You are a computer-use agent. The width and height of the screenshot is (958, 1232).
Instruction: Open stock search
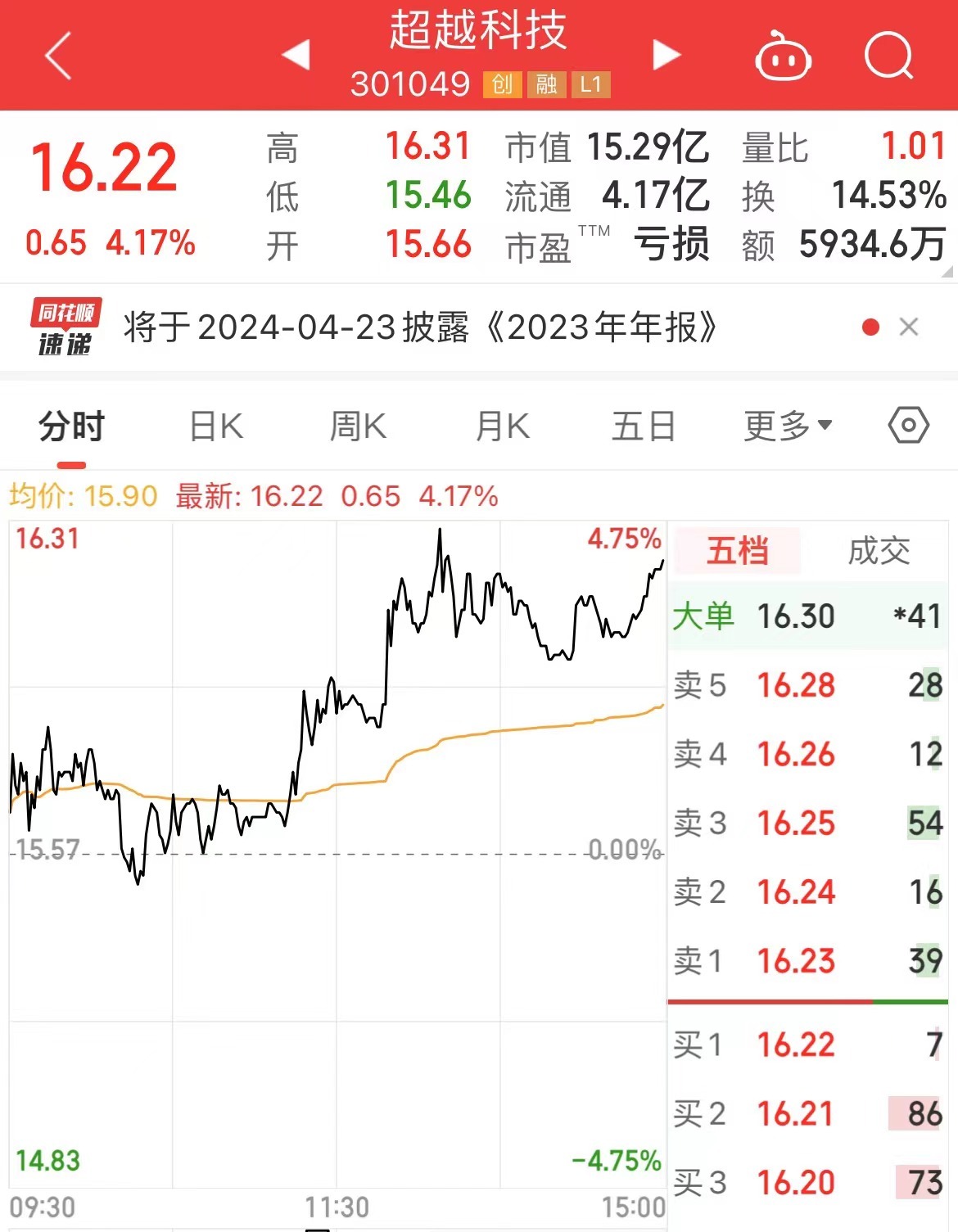[x=888, y=56]
